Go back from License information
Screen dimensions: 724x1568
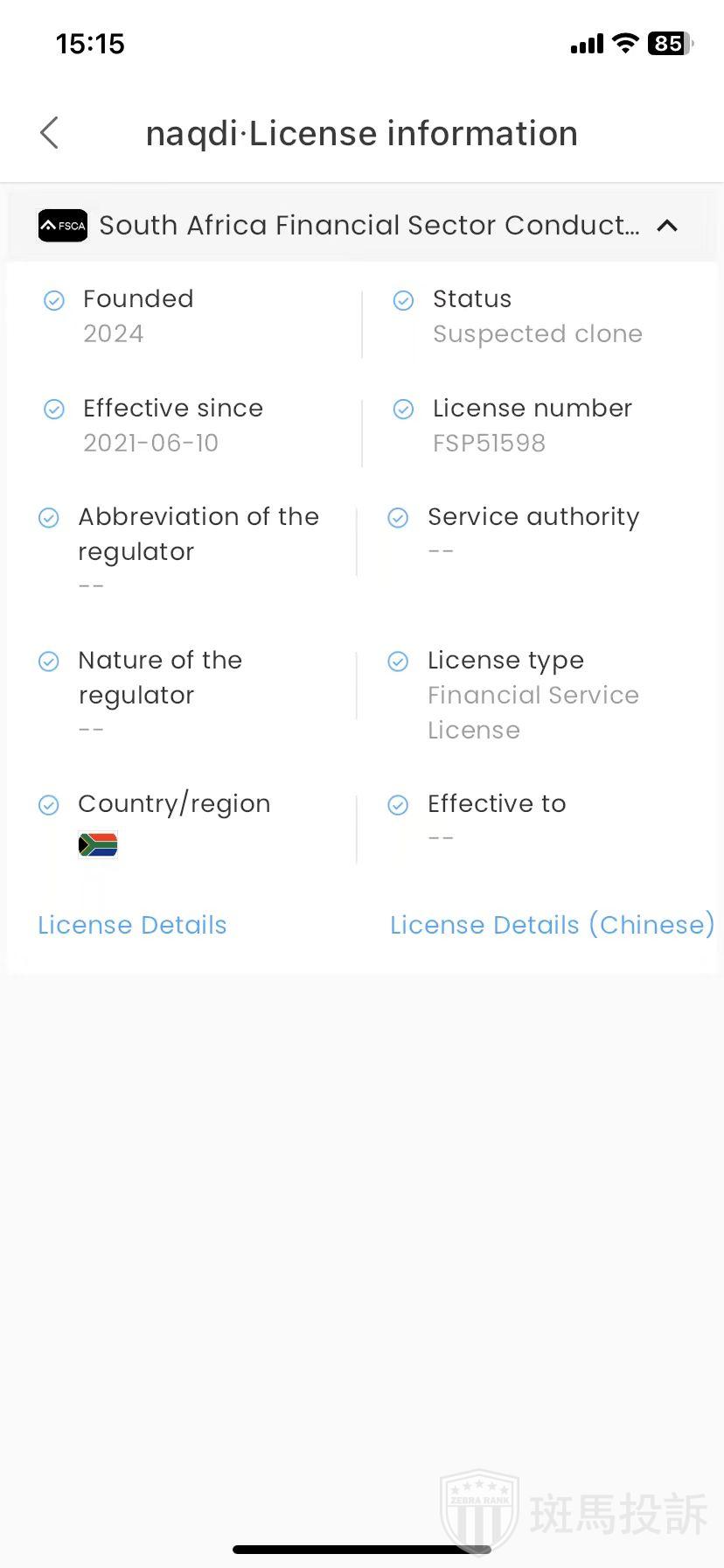[50, 133]
